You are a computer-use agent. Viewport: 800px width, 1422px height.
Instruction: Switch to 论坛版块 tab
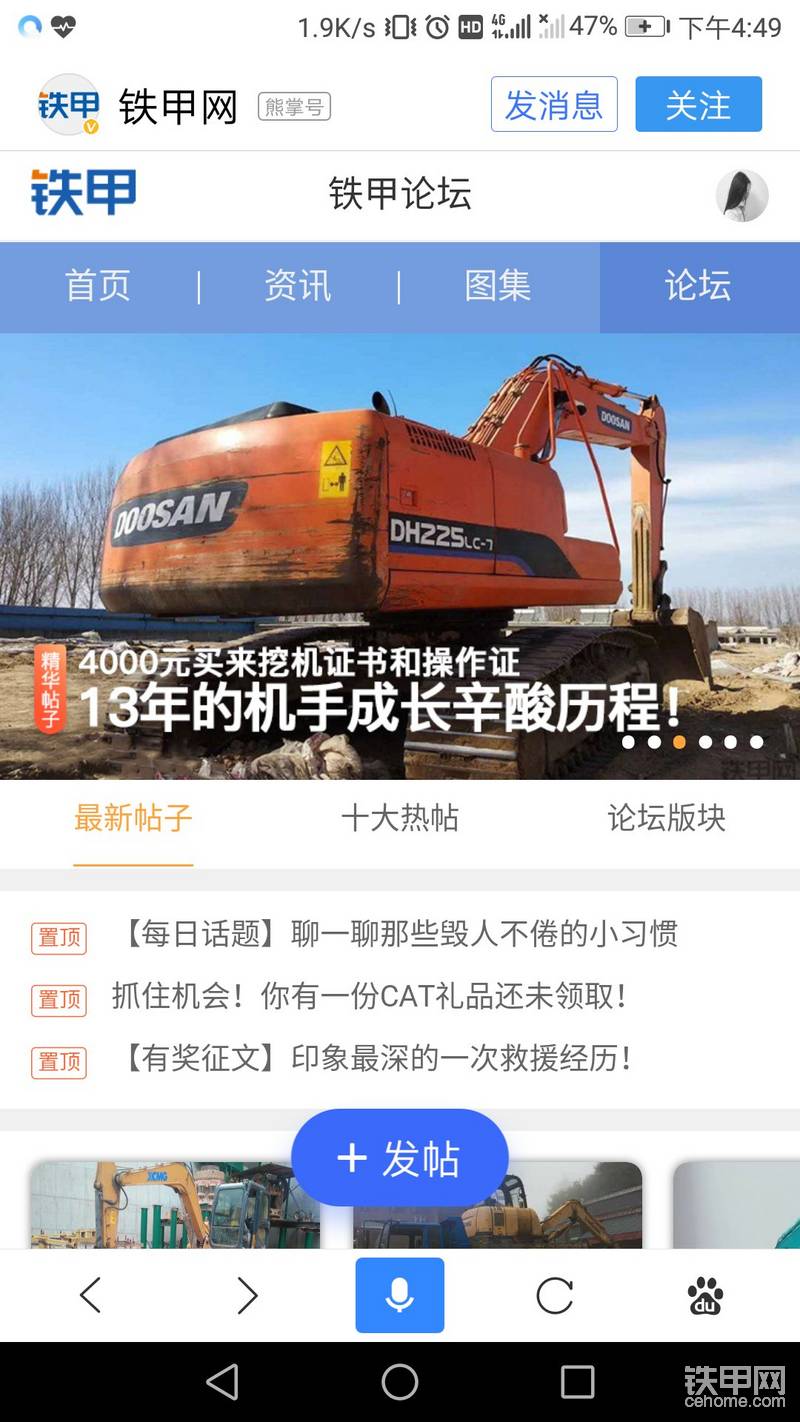(x=666, y=818)
